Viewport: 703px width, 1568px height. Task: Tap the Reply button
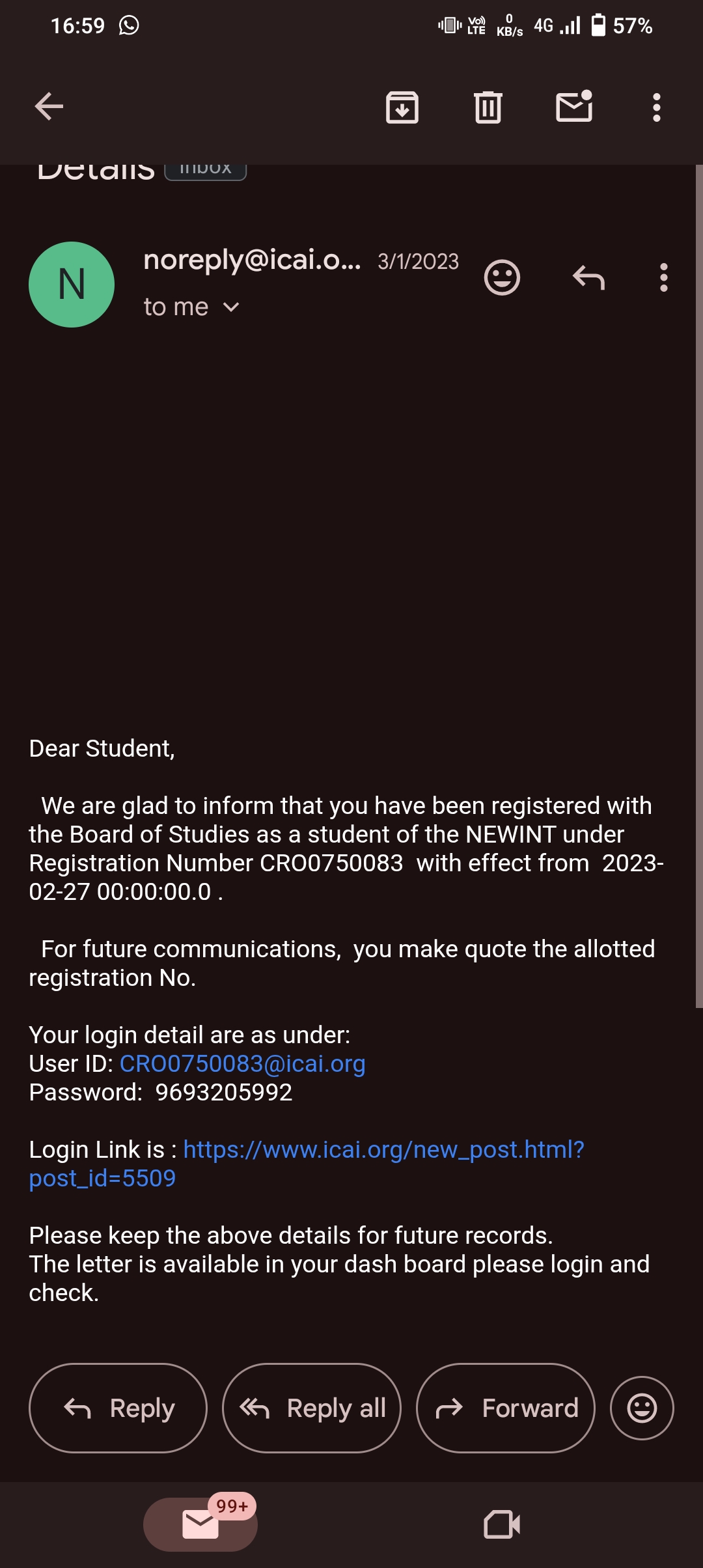click(118, 1408)
